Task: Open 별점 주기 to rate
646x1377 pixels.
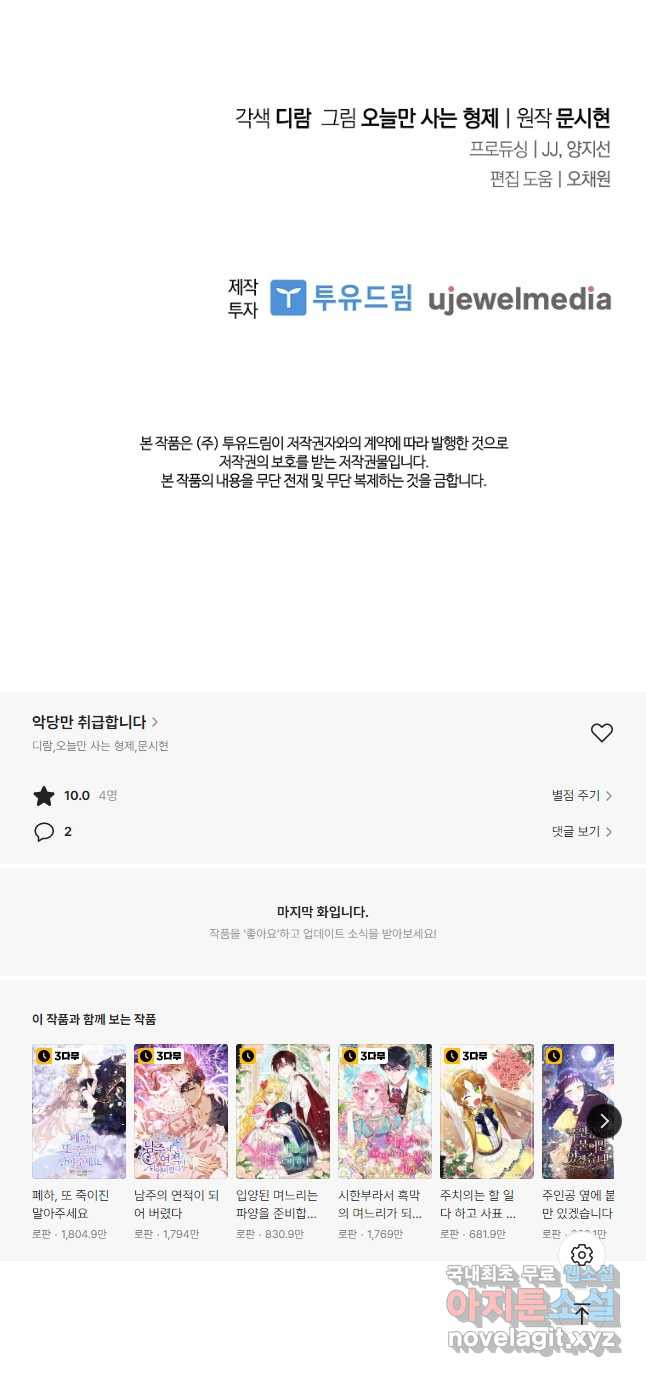Action: (581, 796)
